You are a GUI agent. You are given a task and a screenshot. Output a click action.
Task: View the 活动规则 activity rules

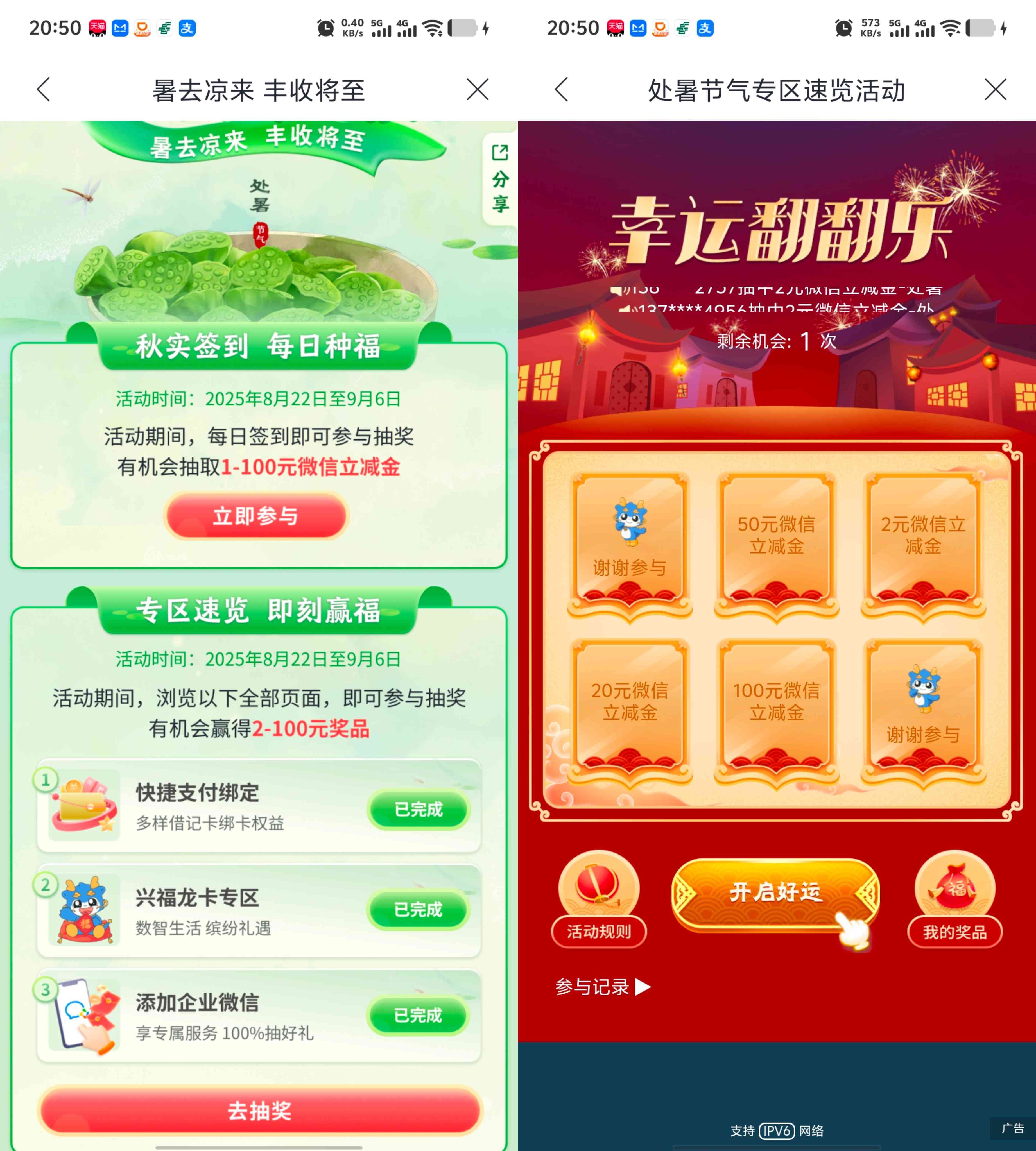(599, 899)
